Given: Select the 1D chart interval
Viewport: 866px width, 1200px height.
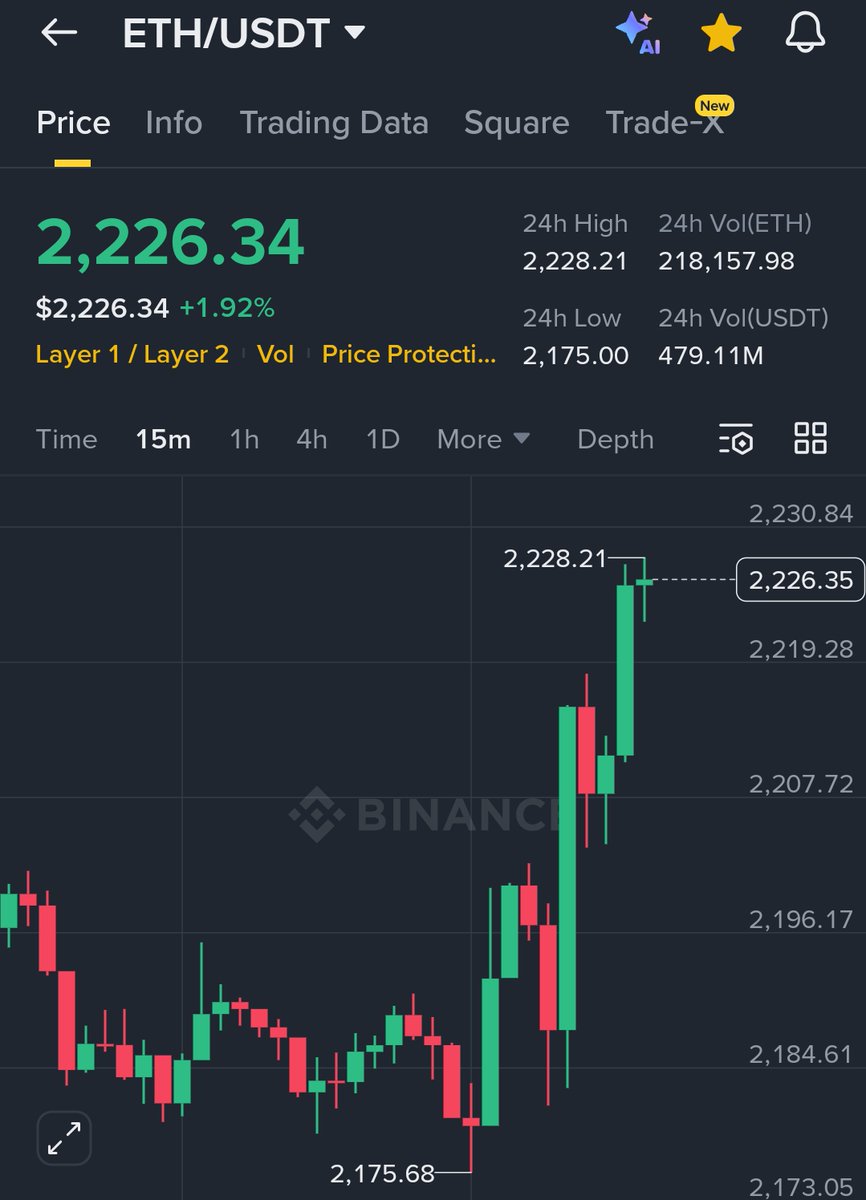Looking at the screenshot, I should tap(383, 439).
